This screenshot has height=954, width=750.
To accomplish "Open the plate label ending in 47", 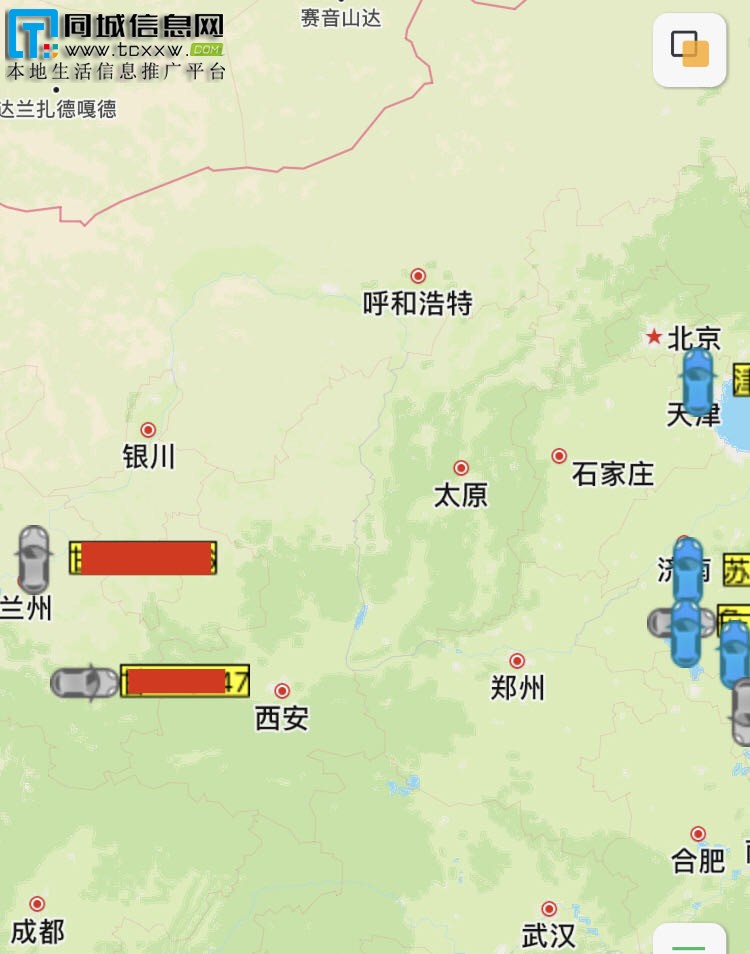I will (185, 681).
